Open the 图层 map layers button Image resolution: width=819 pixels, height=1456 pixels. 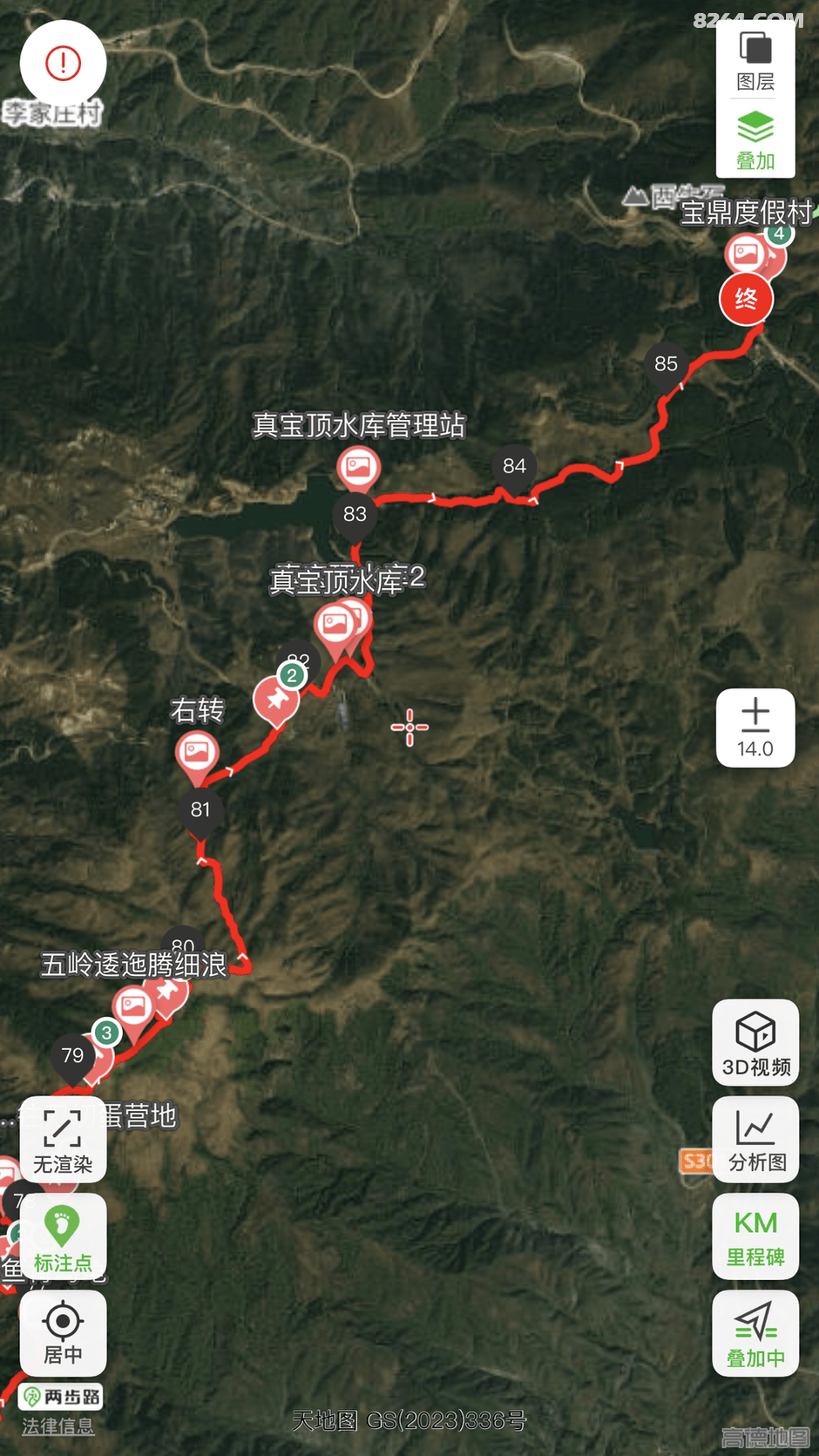coord(755,59)
